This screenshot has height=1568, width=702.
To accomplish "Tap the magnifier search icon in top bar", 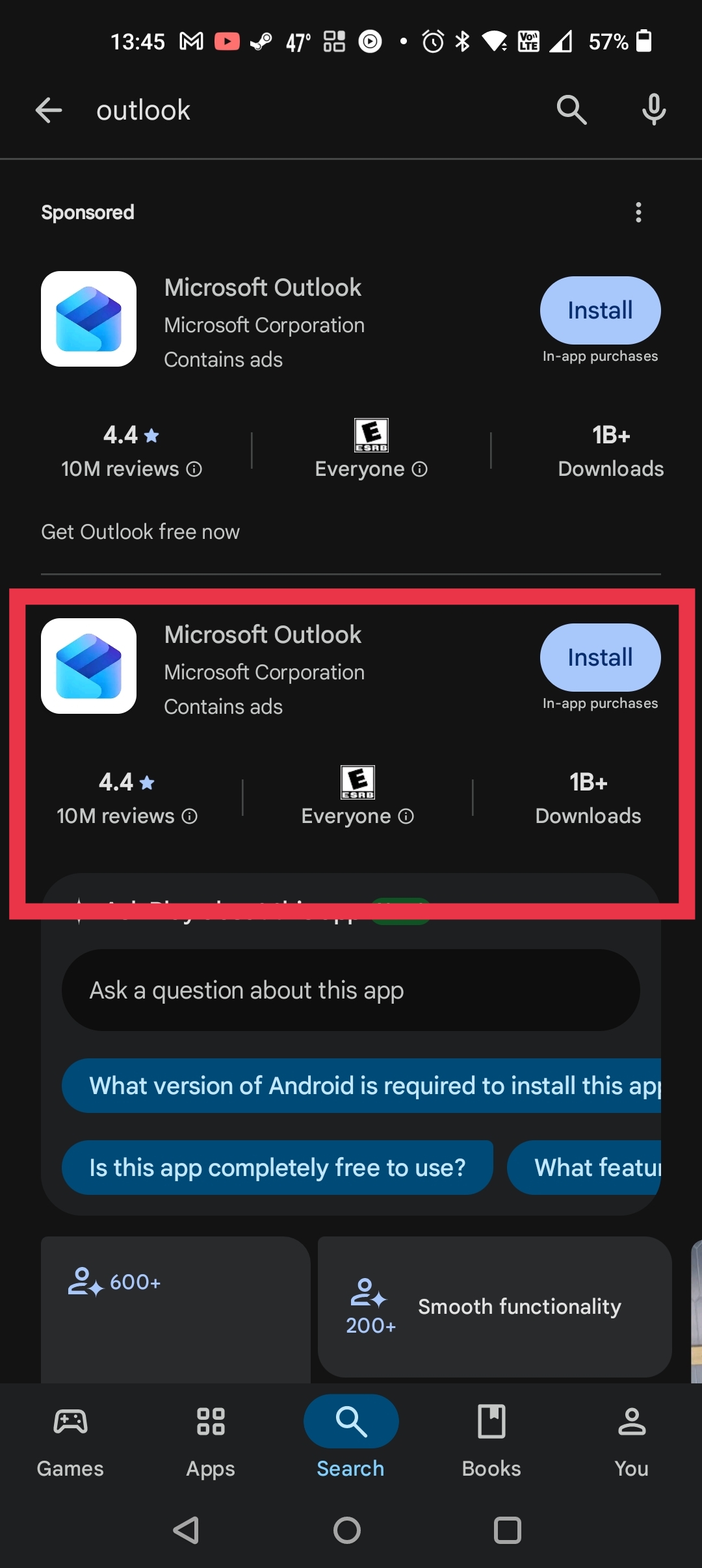I will (x=571, y=110).
